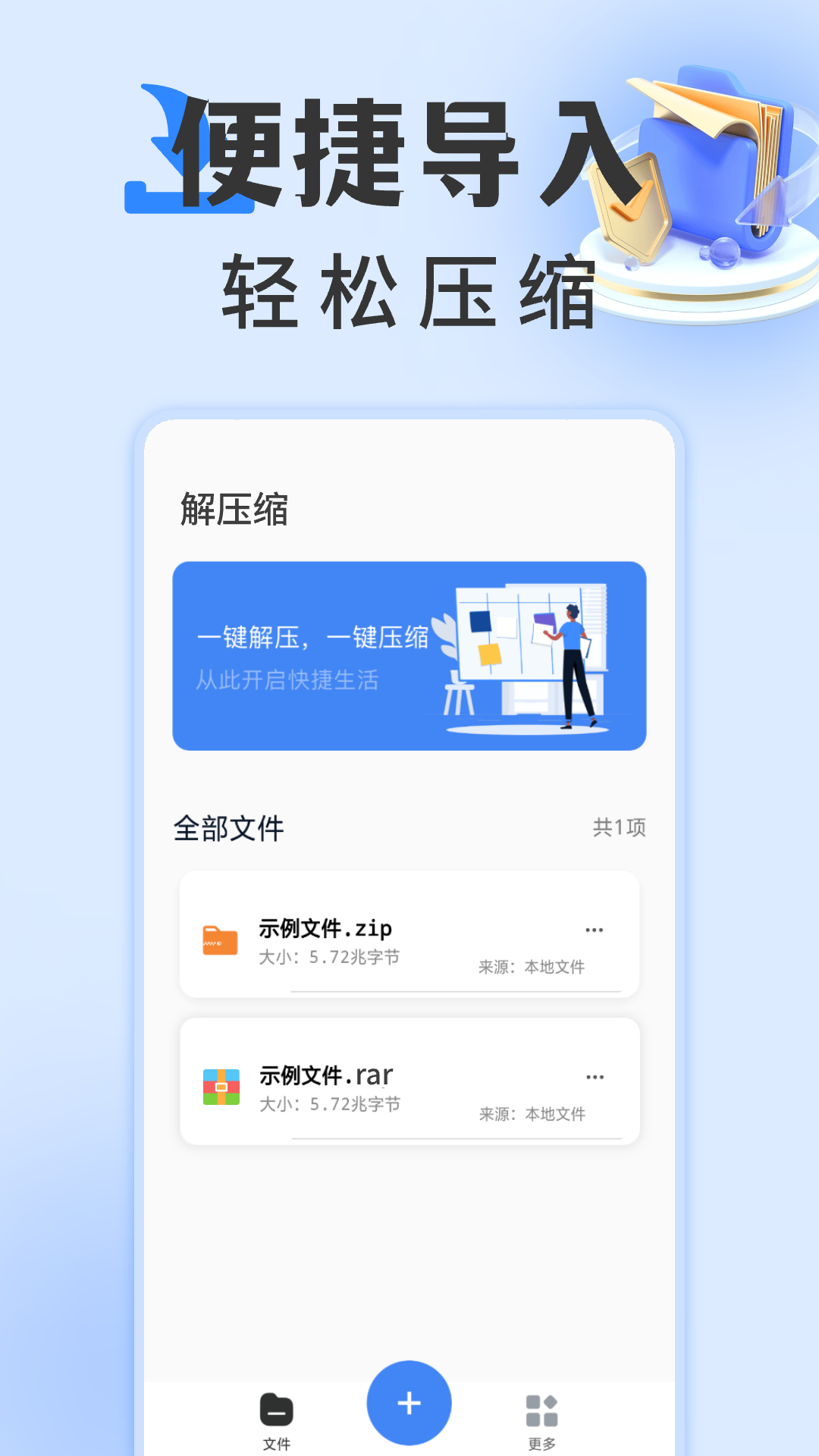Select the 示例文件.zip file entry

click(409, 933)
